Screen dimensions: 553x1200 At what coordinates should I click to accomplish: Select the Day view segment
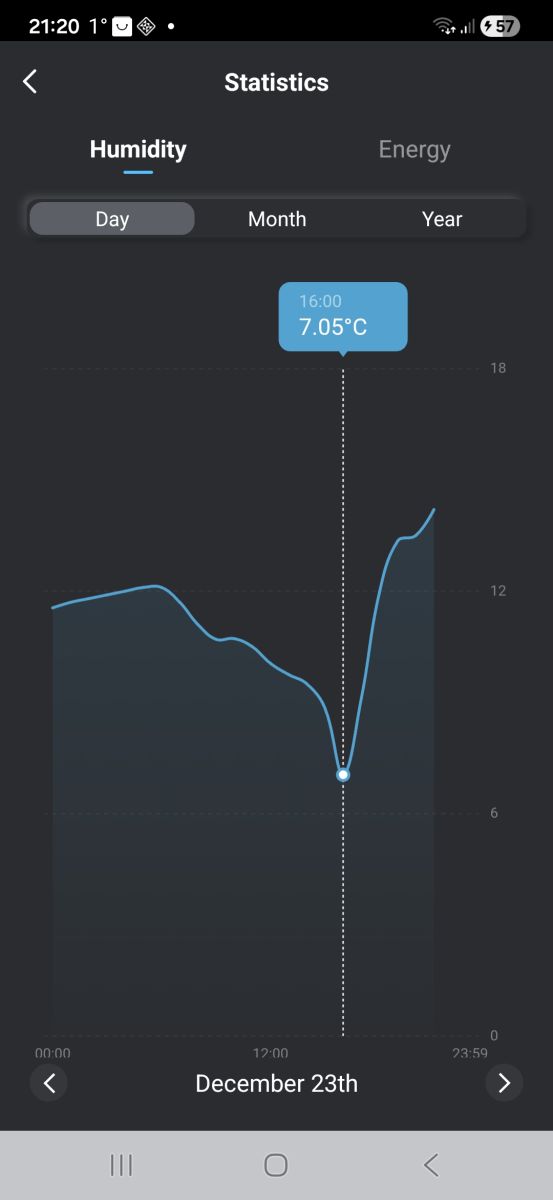tap(112, 219)
